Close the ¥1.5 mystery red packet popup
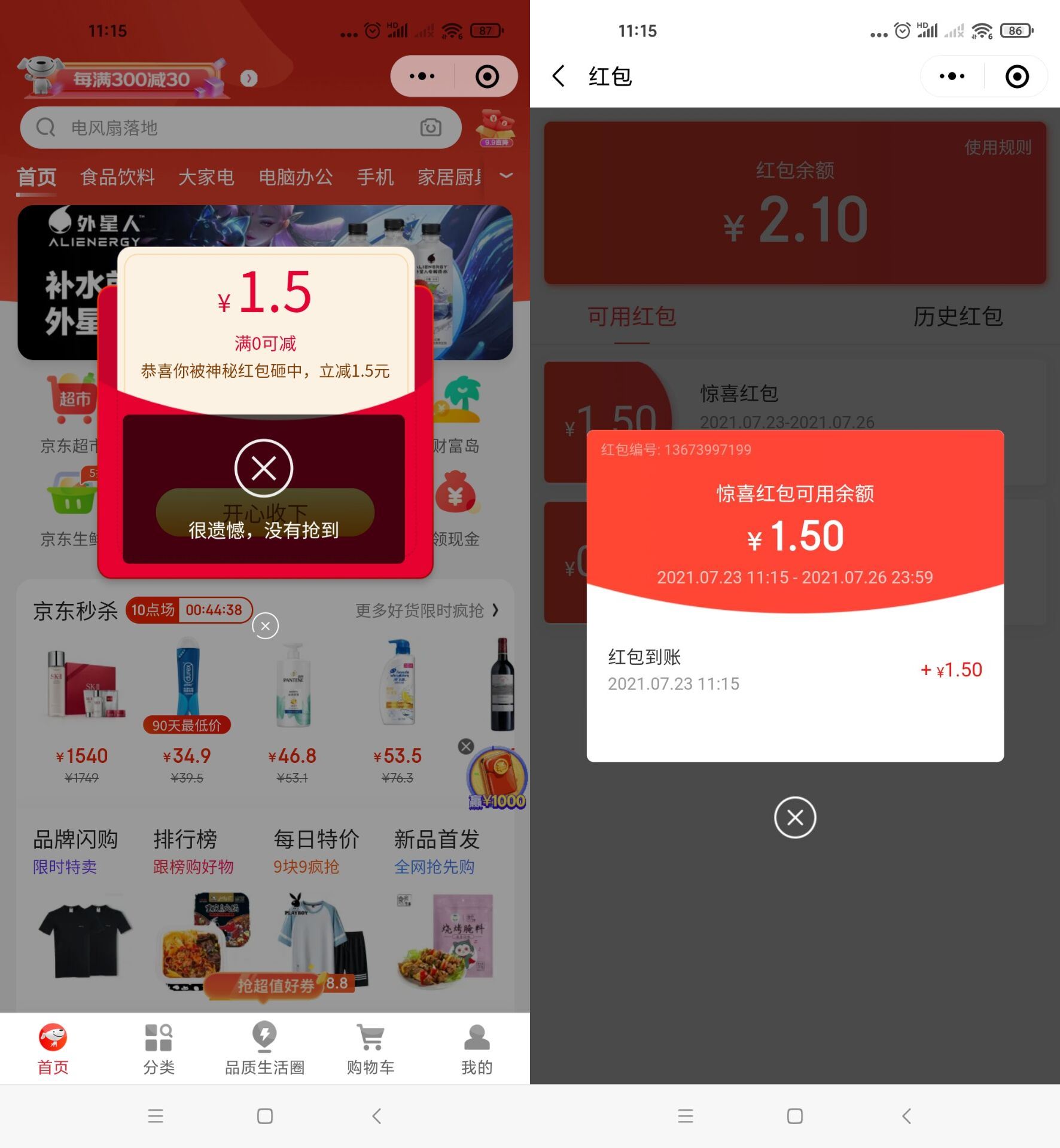The image size is (1060, 1148). pyautogui.click(x=264, y=468)
